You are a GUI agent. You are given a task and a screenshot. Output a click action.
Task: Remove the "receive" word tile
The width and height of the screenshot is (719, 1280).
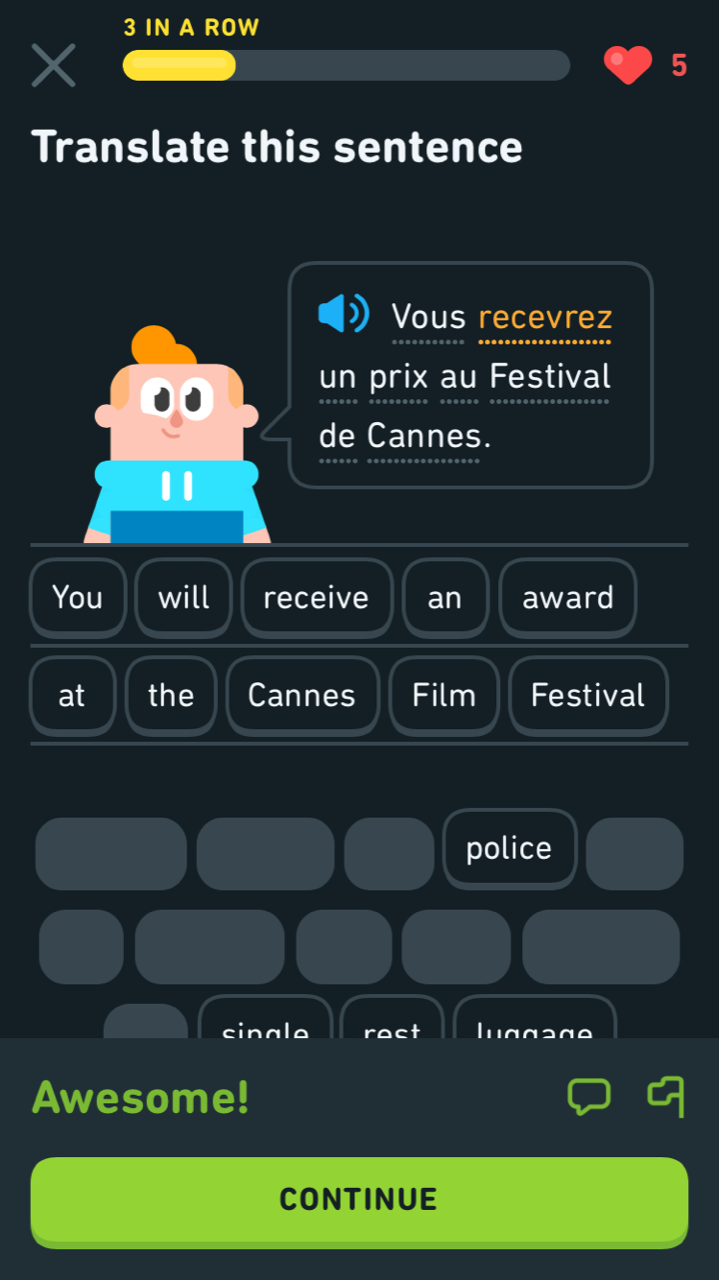[x=316, y=598]
